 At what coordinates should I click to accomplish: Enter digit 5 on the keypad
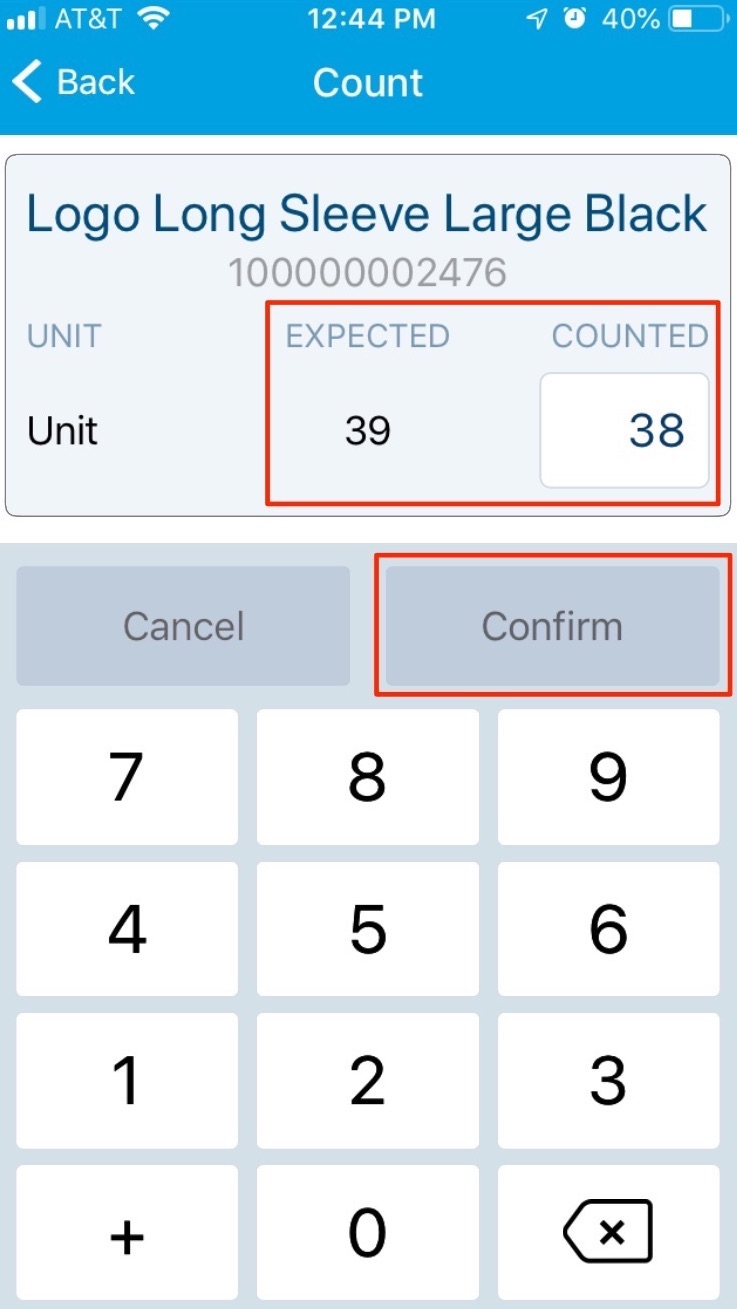[367, 929]
